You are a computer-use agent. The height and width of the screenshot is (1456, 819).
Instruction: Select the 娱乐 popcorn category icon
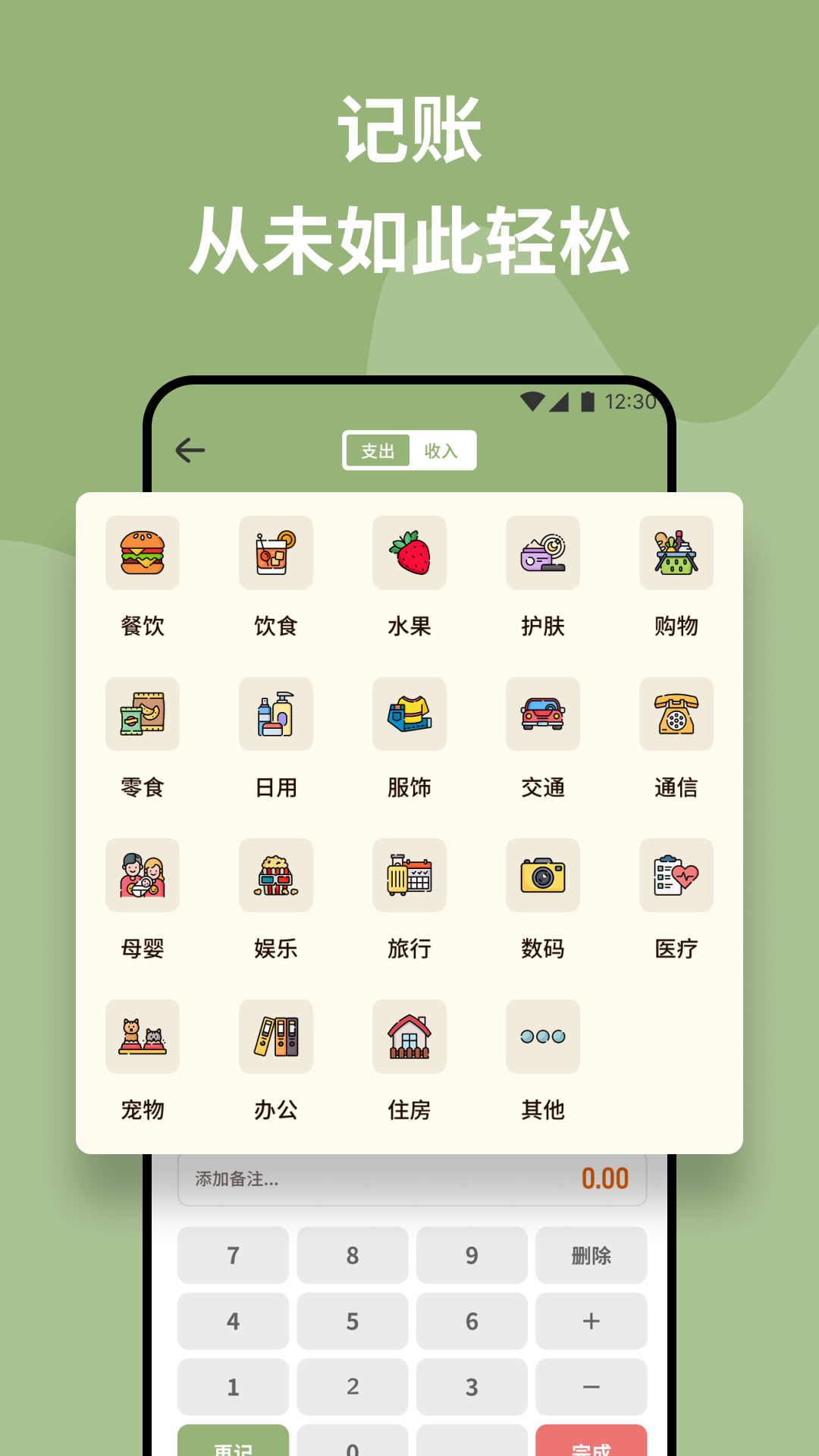pyautogui.click(x=275, y=876)
